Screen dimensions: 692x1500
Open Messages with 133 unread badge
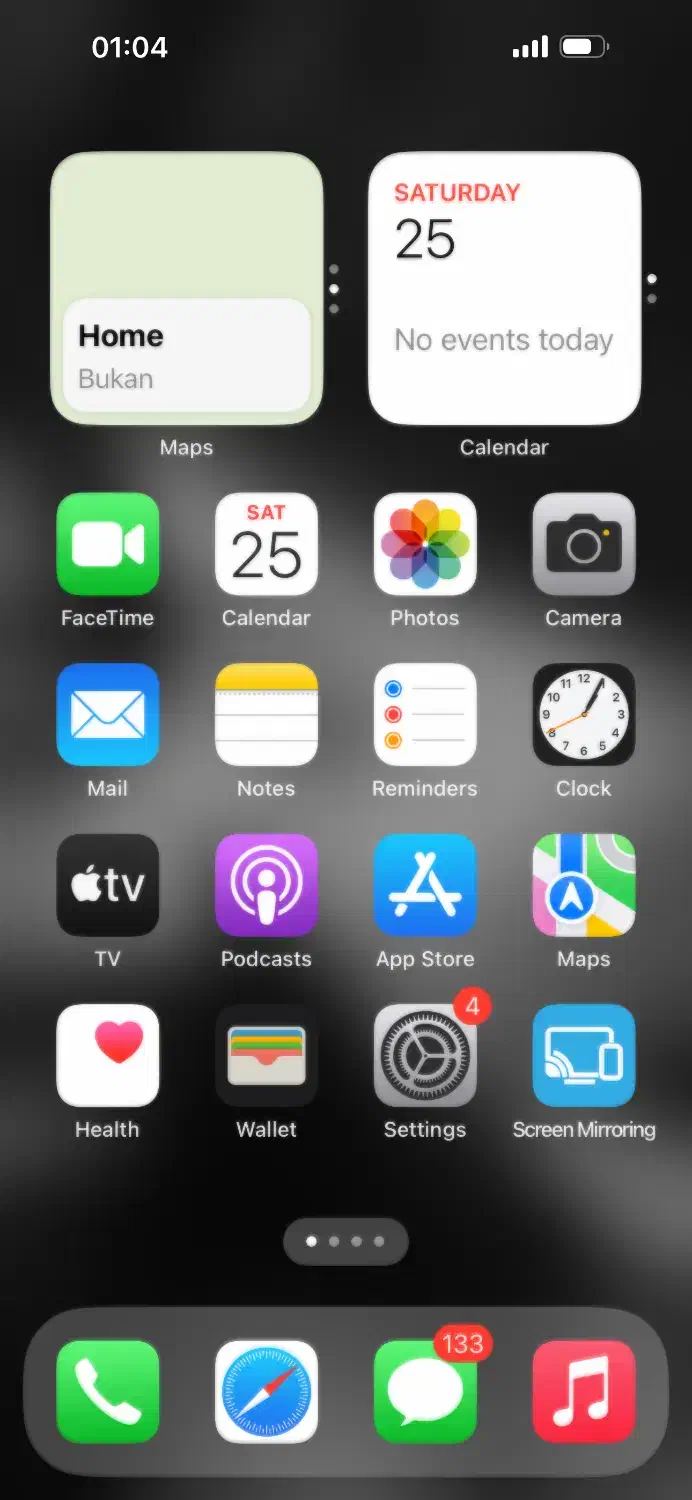click(x=425, y=1392)
